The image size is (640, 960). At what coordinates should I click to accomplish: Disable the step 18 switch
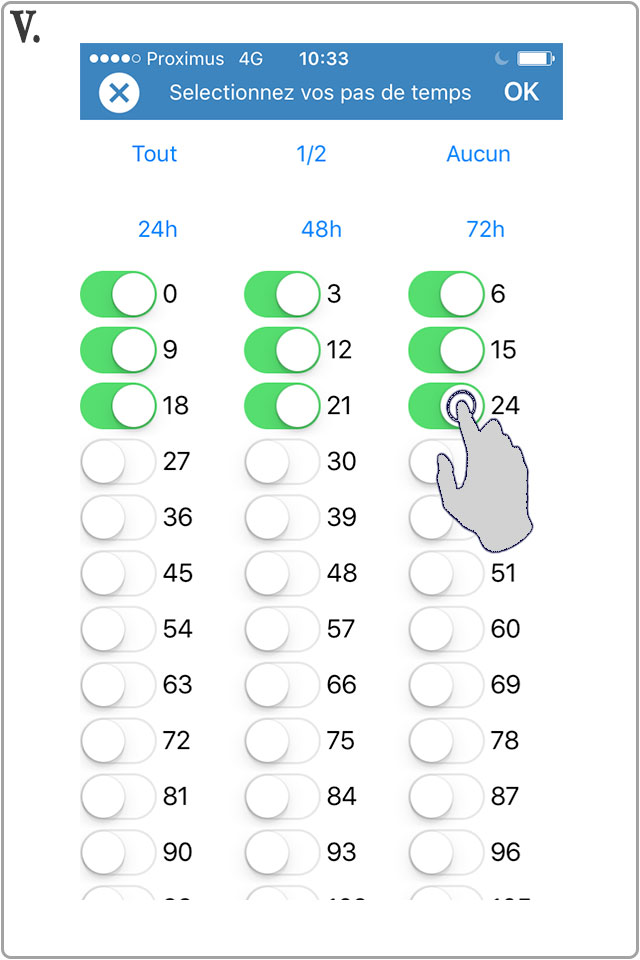[x=118, y=406]
